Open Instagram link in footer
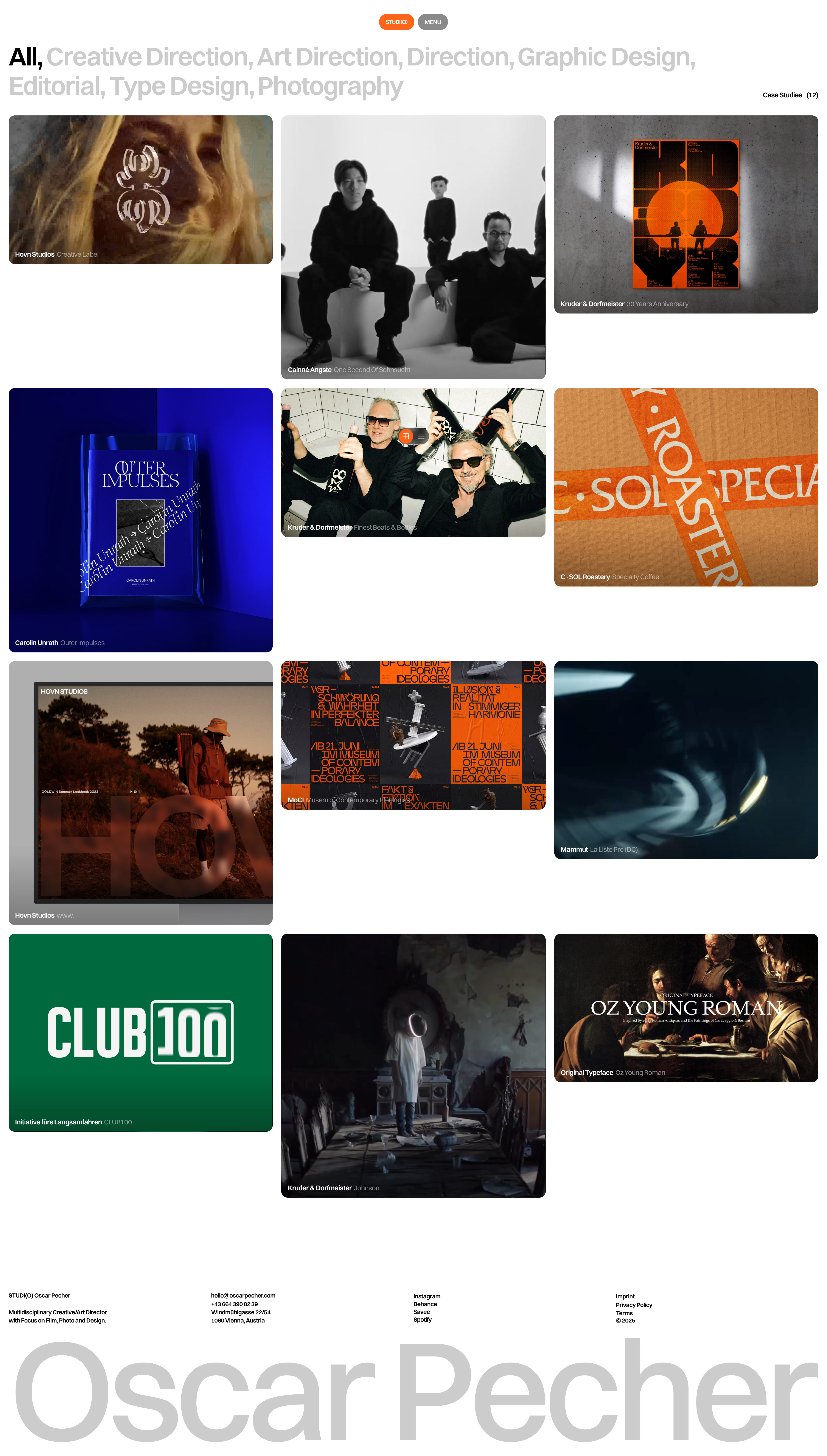This screenshot has height=1456, width=827. pyautogui.click(x=427, y=1296)
